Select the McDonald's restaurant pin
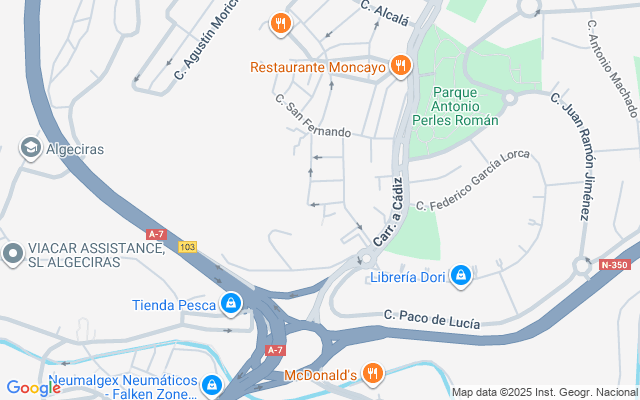The width and height of the screenshot is (640, 400). pos(372,374)
